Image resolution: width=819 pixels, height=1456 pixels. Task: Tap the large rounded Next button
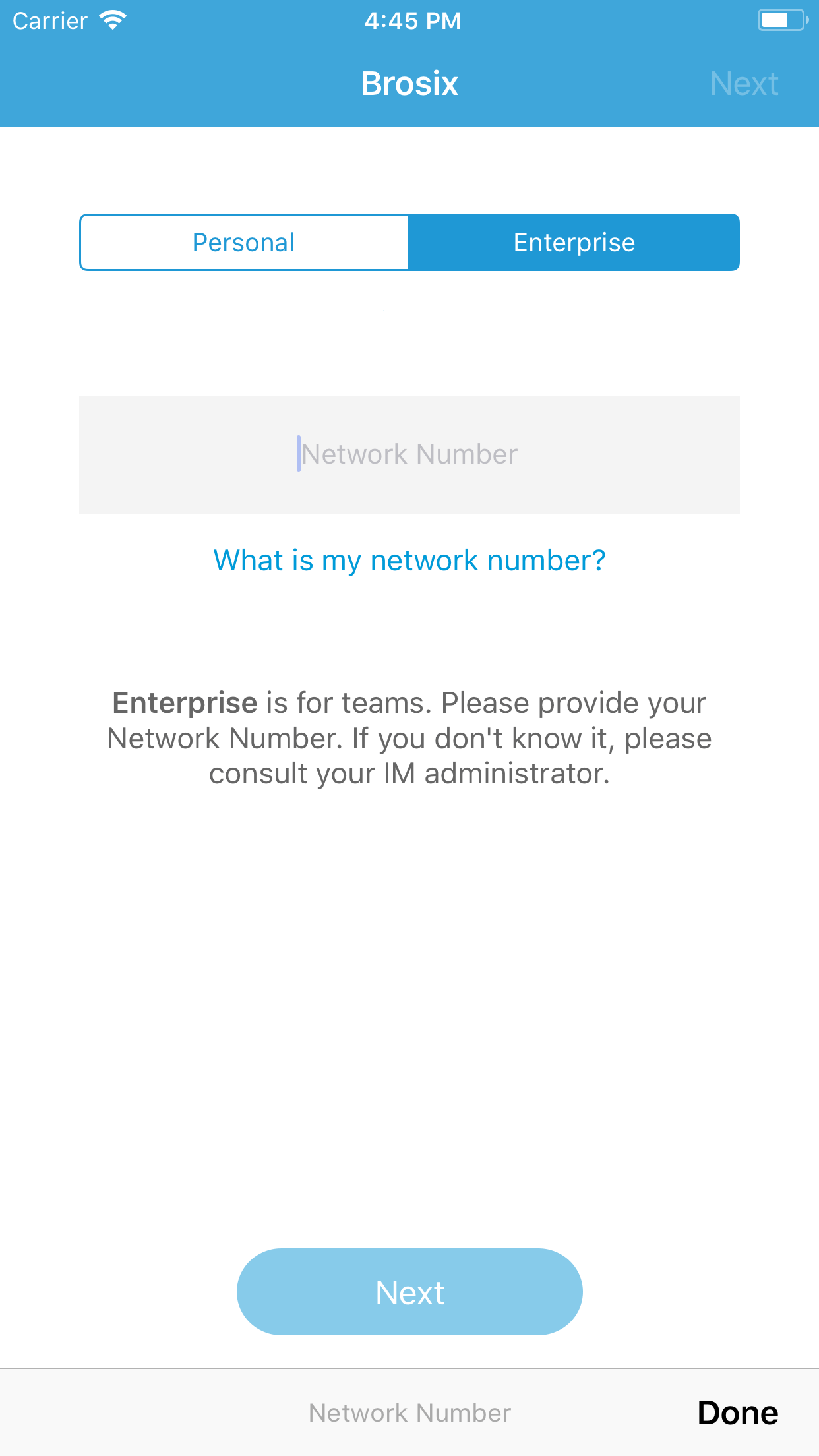point(409,1292)
